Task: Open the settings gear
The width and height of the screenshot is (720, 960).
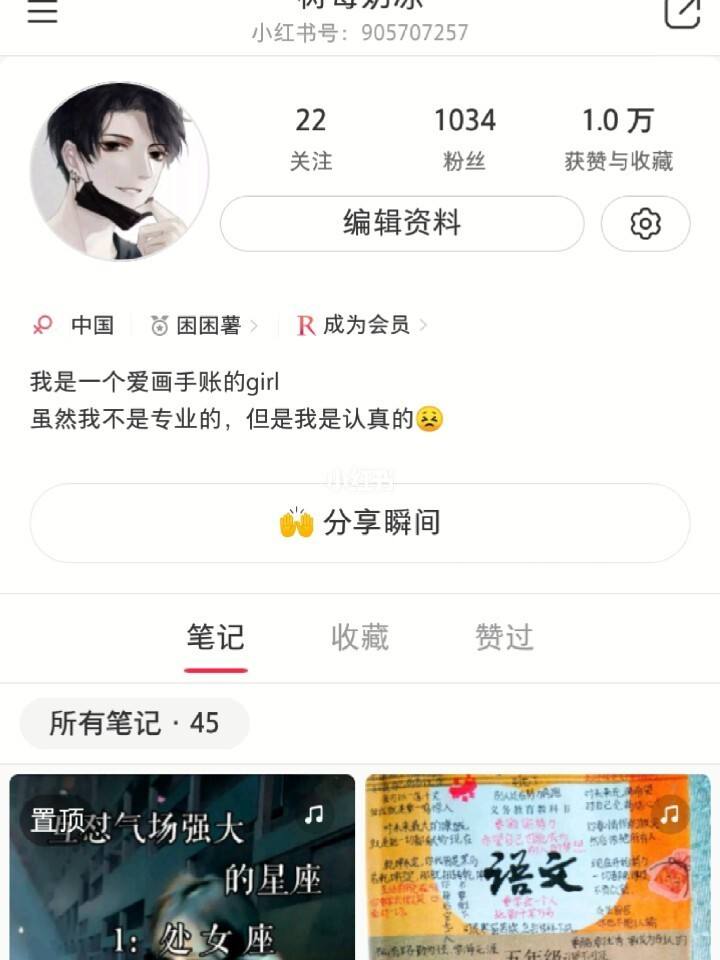Action: click(x=645, y=223)
